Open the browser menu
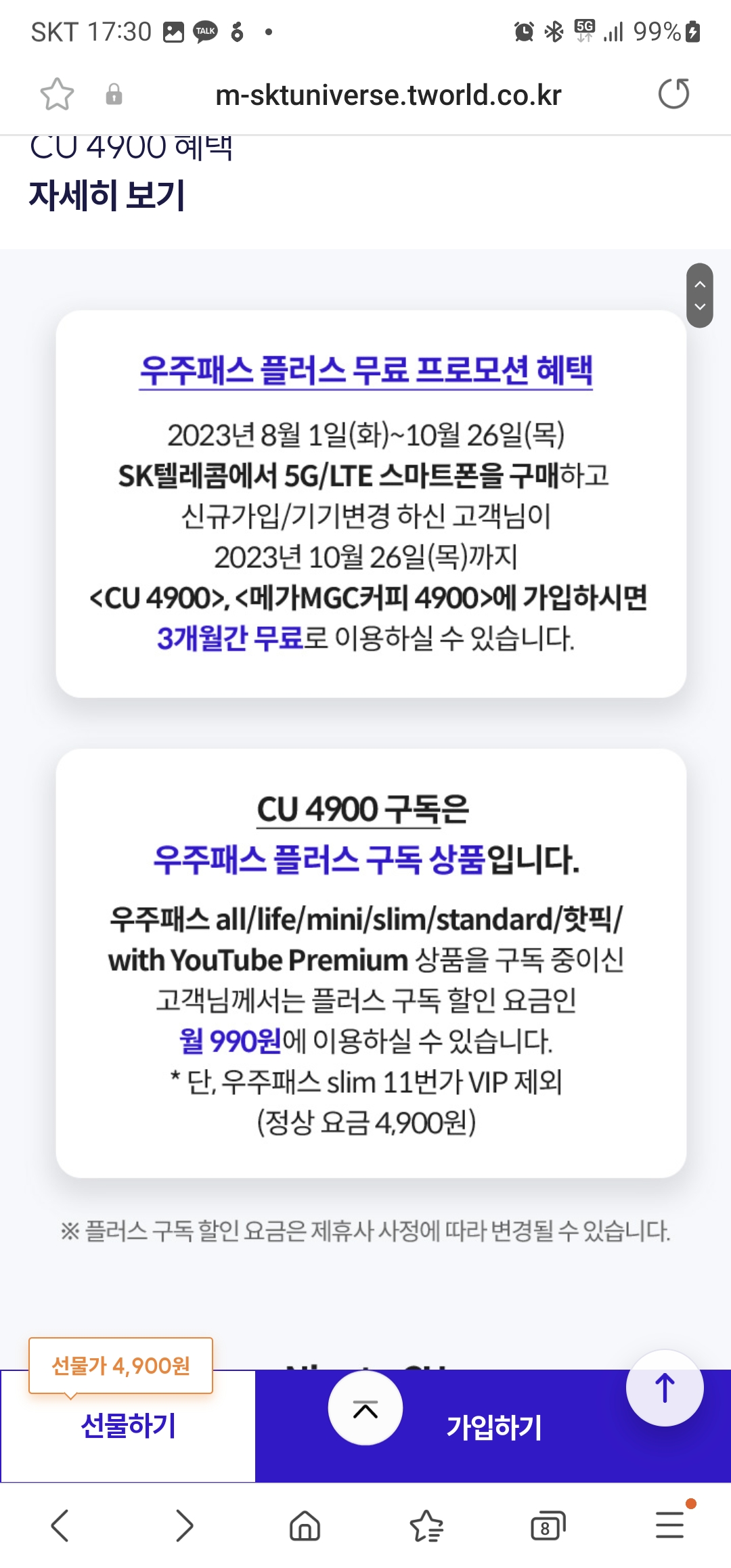This screenshot has height=1568, width=731. point(671,1525)
